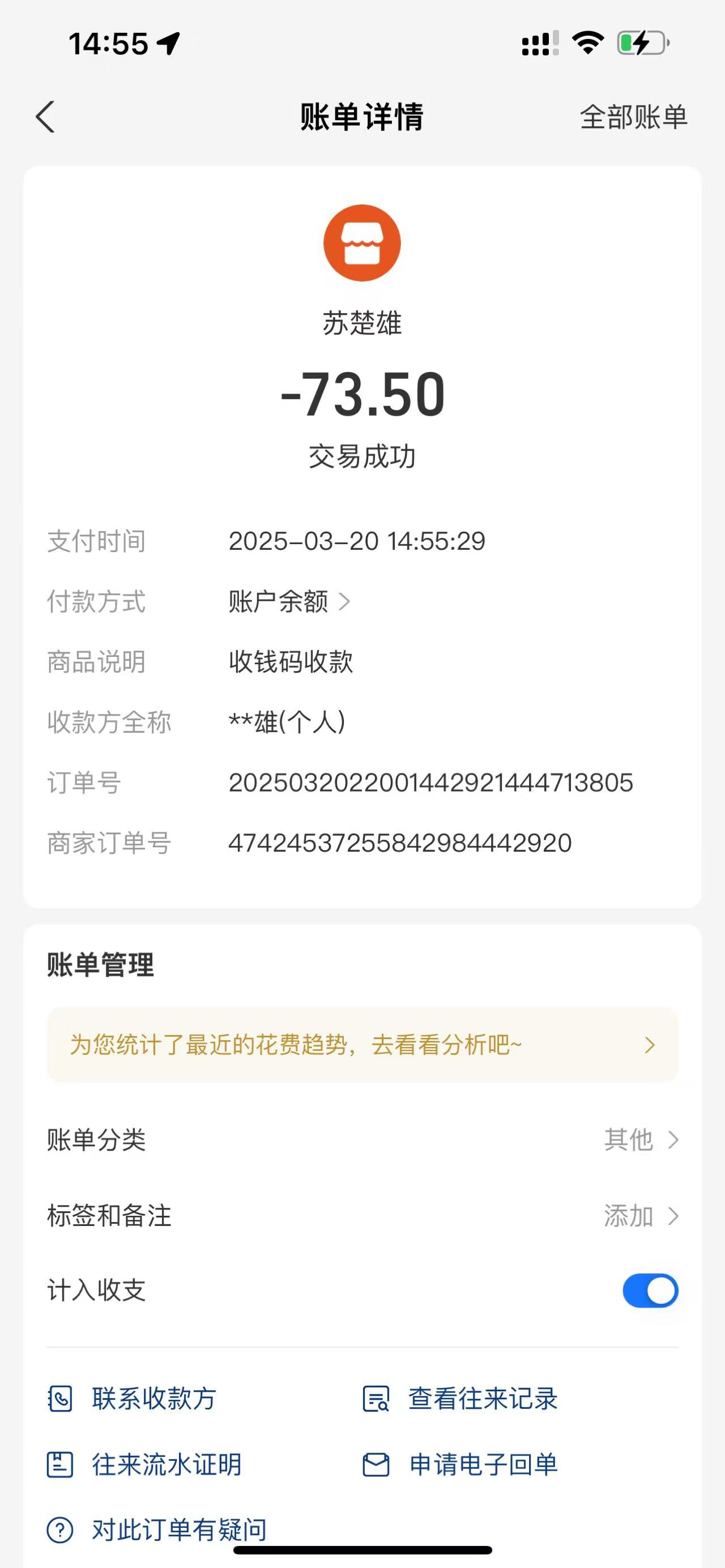Select the 订单号 order number text
Image resolution: width=725 pixels, height=1568 pixels.
431,784
